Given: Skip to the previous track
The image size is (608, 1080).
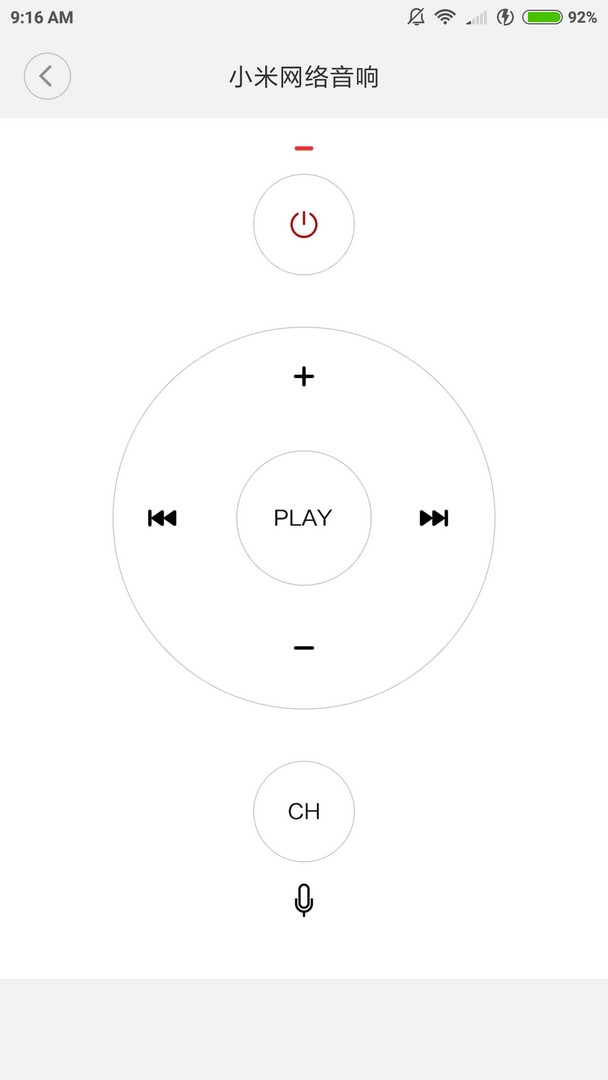Looking at the screenshot, I should 163,518.
